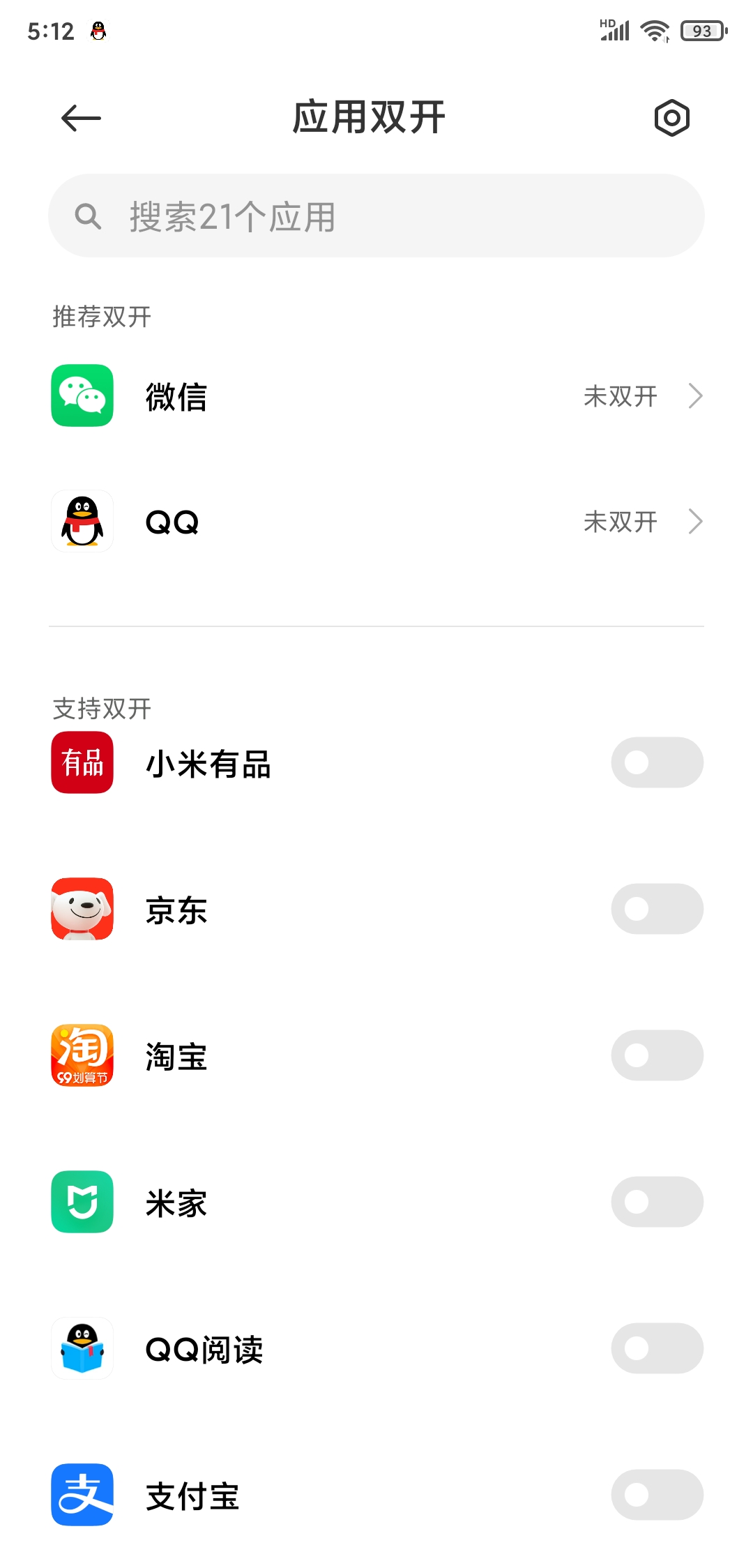Click the 京东 dog icon
Image resolution: width=753 pixels, height=1568 pixels.
(x=82, y=909)
